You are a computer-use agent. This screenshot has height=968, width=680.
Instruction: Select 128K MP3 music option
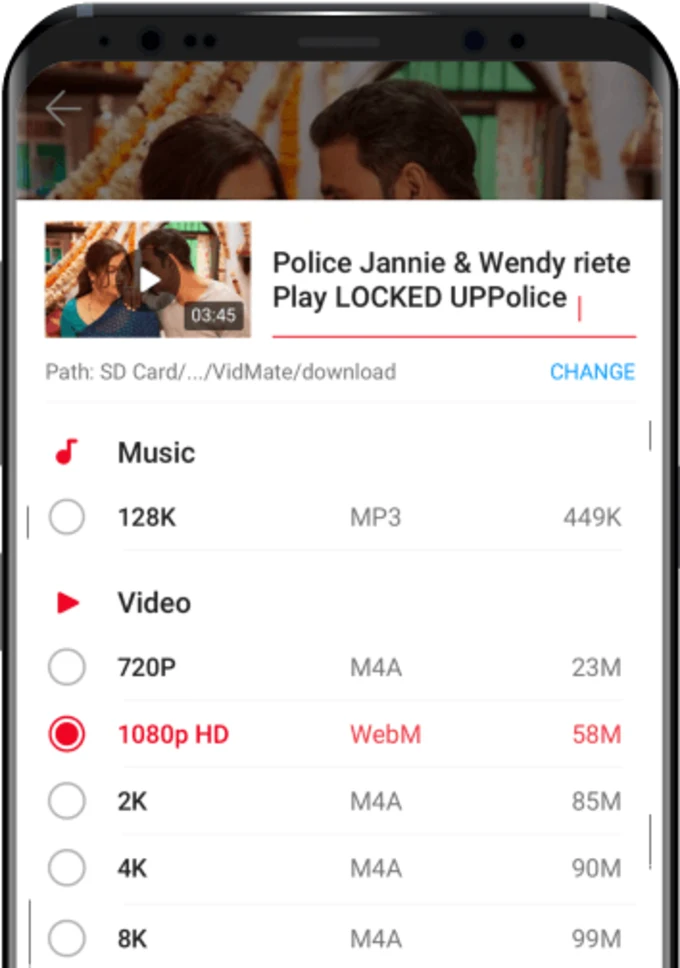[x=67, y=517]
